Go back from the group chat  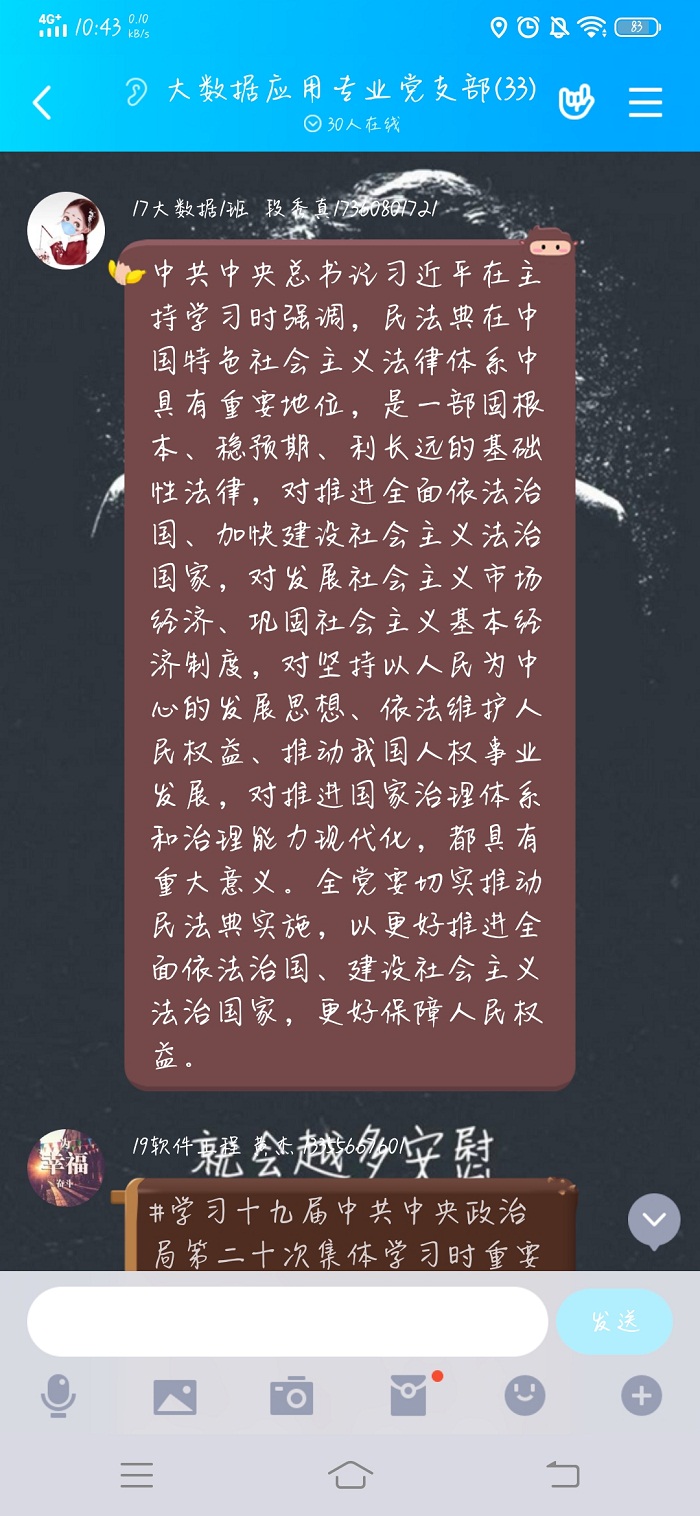pos(42,102)
